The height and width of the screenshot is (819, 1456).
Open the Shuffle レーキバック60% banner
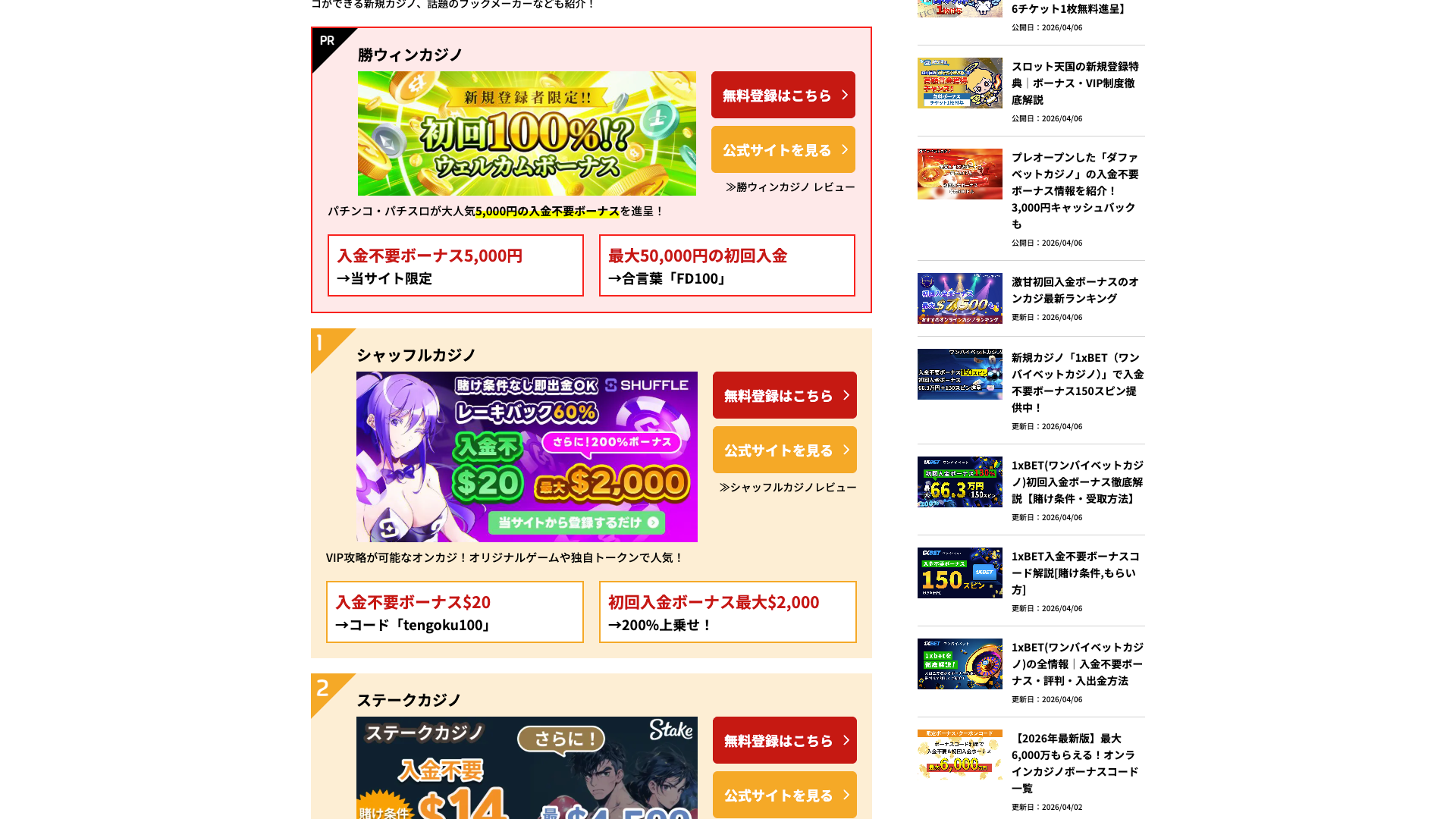click(x=526, y=457)
